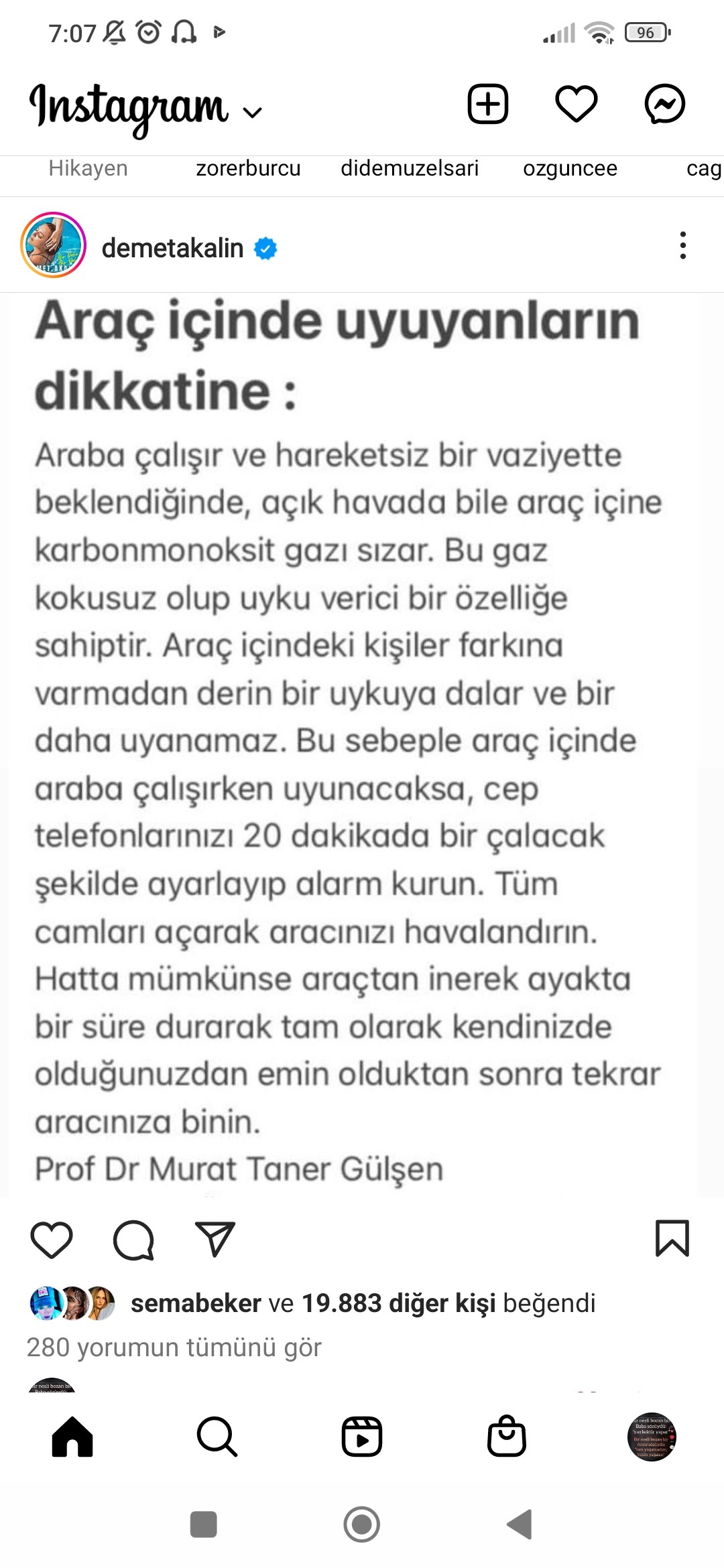This screenshot has height=1568, width=724.
Task: Switch to the Reels tab
Action: point(361,1436)
